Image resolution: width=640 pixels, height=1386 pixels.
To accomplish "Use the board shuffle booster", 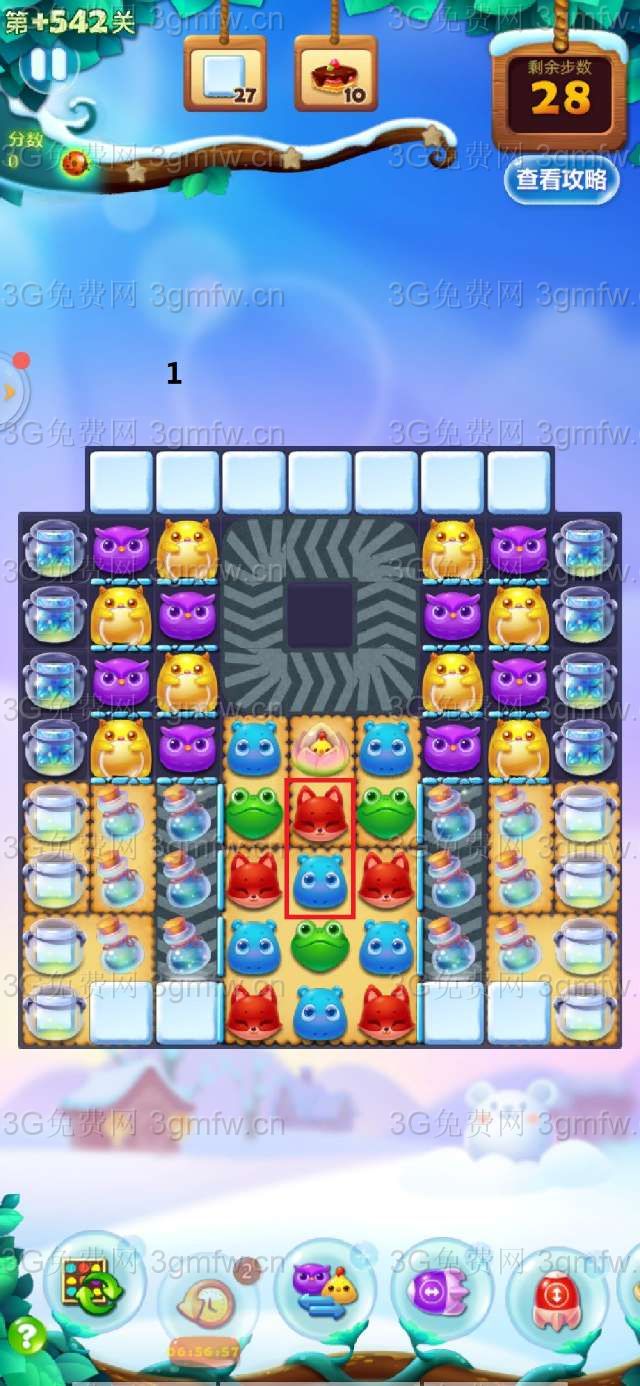I will [x=92, y=1282].
